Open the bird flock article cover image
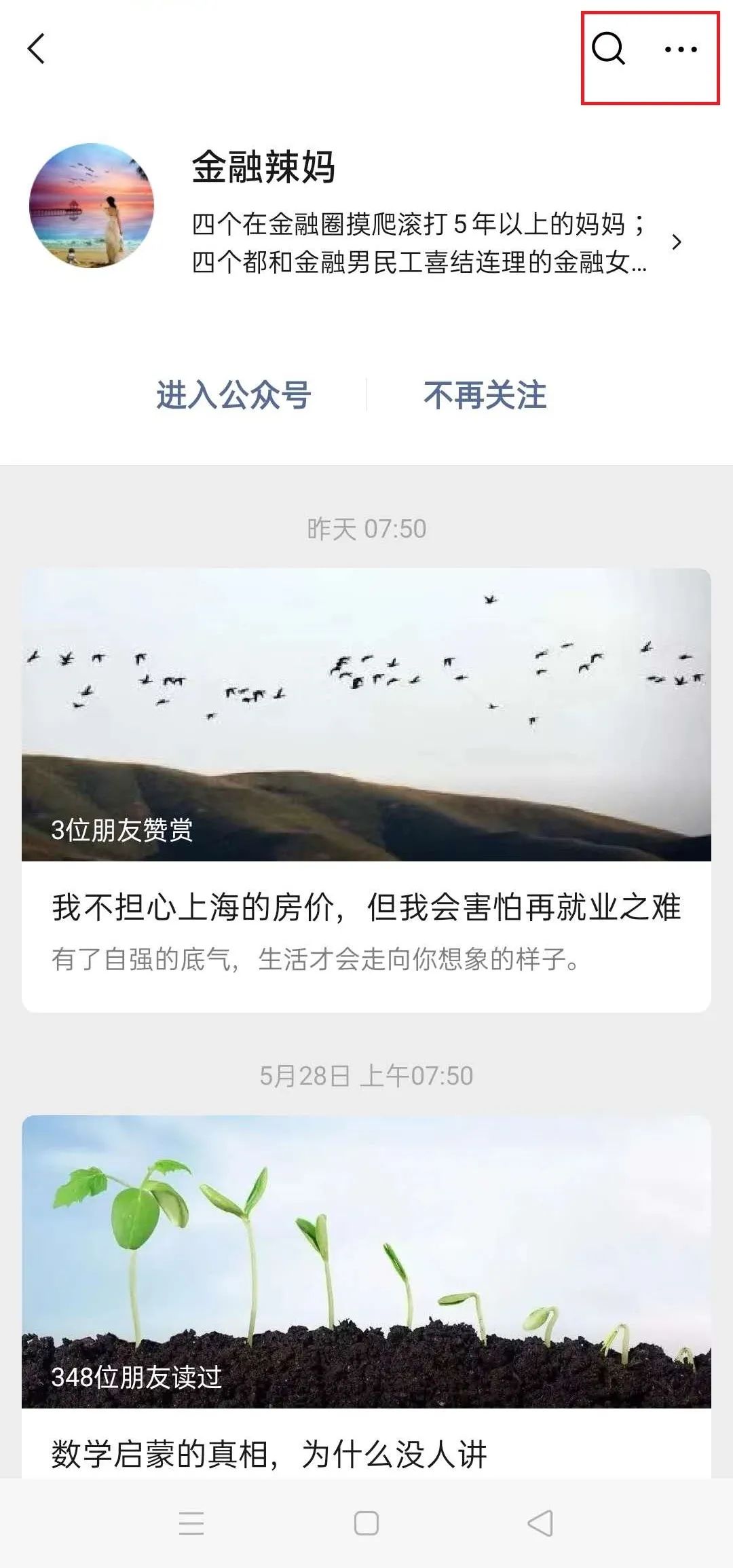This screenshot has height=1568, width=733. tap(366, 713)
